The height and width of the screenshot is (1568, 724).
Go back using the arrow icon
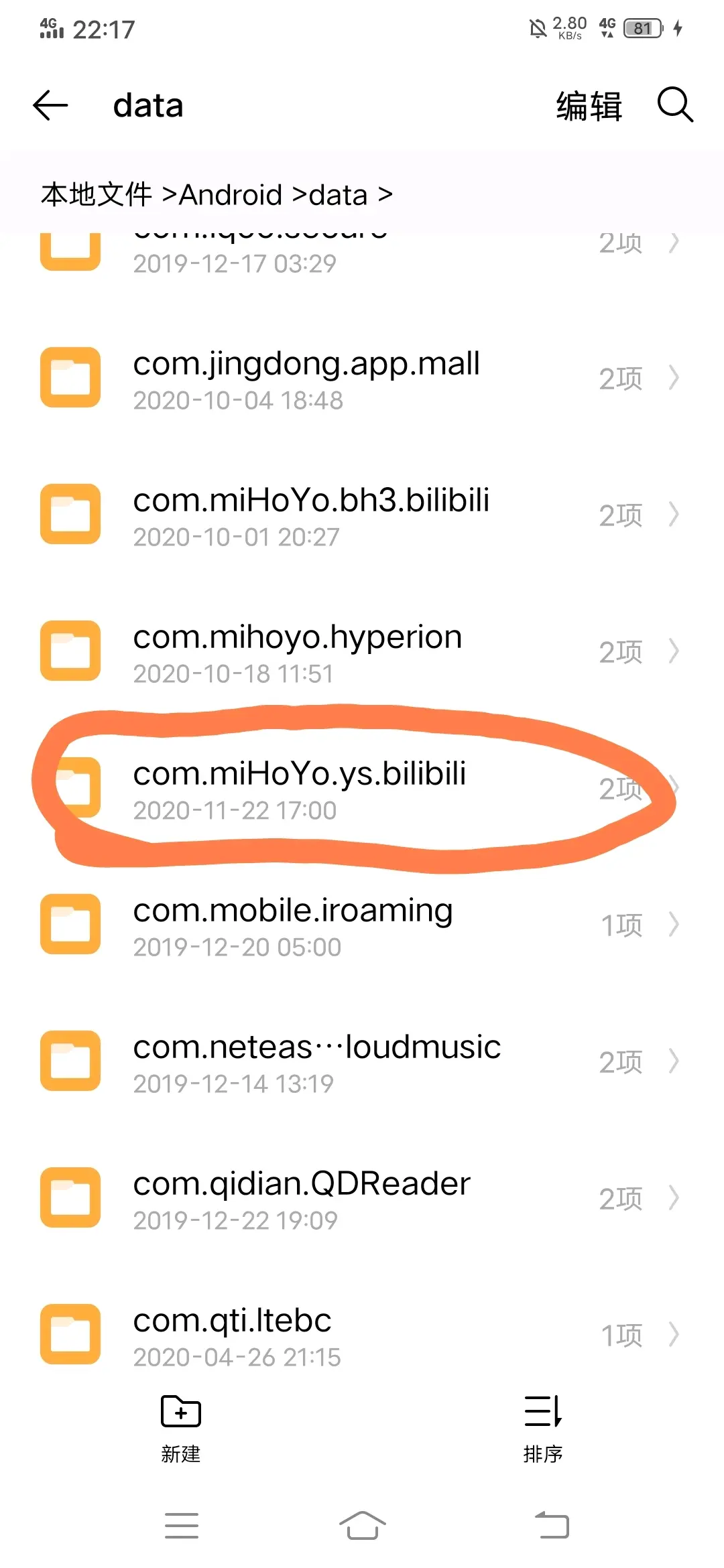[50, 105]
